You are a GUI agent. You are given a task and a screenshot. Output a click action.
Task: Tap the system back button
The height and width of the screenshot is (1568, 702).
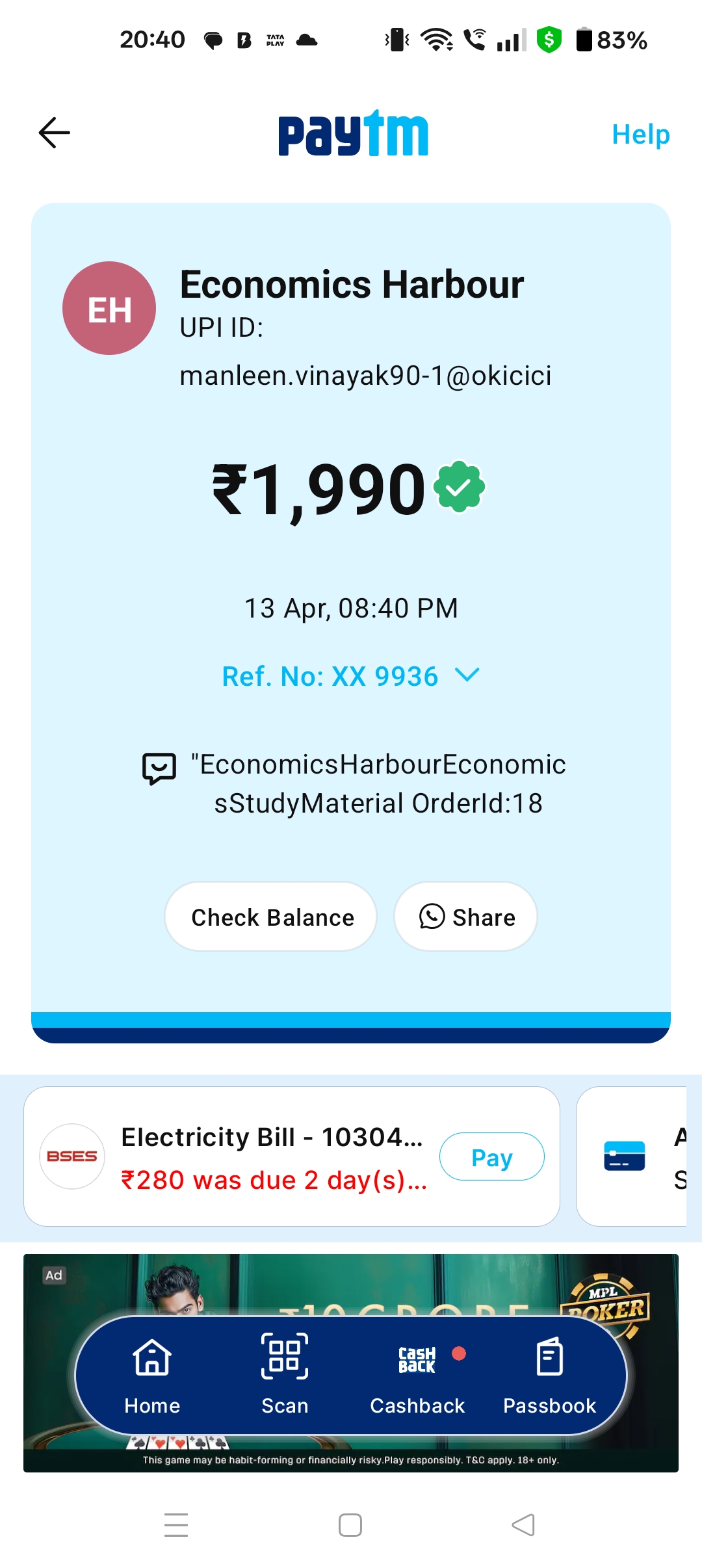point(523,1525)
